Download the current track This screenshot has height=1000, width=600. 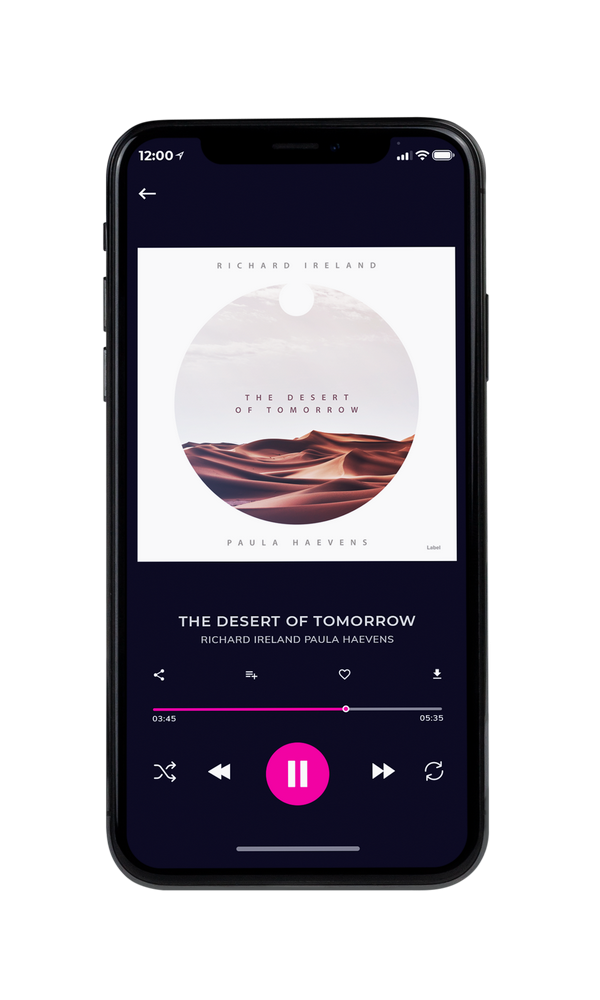[x=437, y=674]
